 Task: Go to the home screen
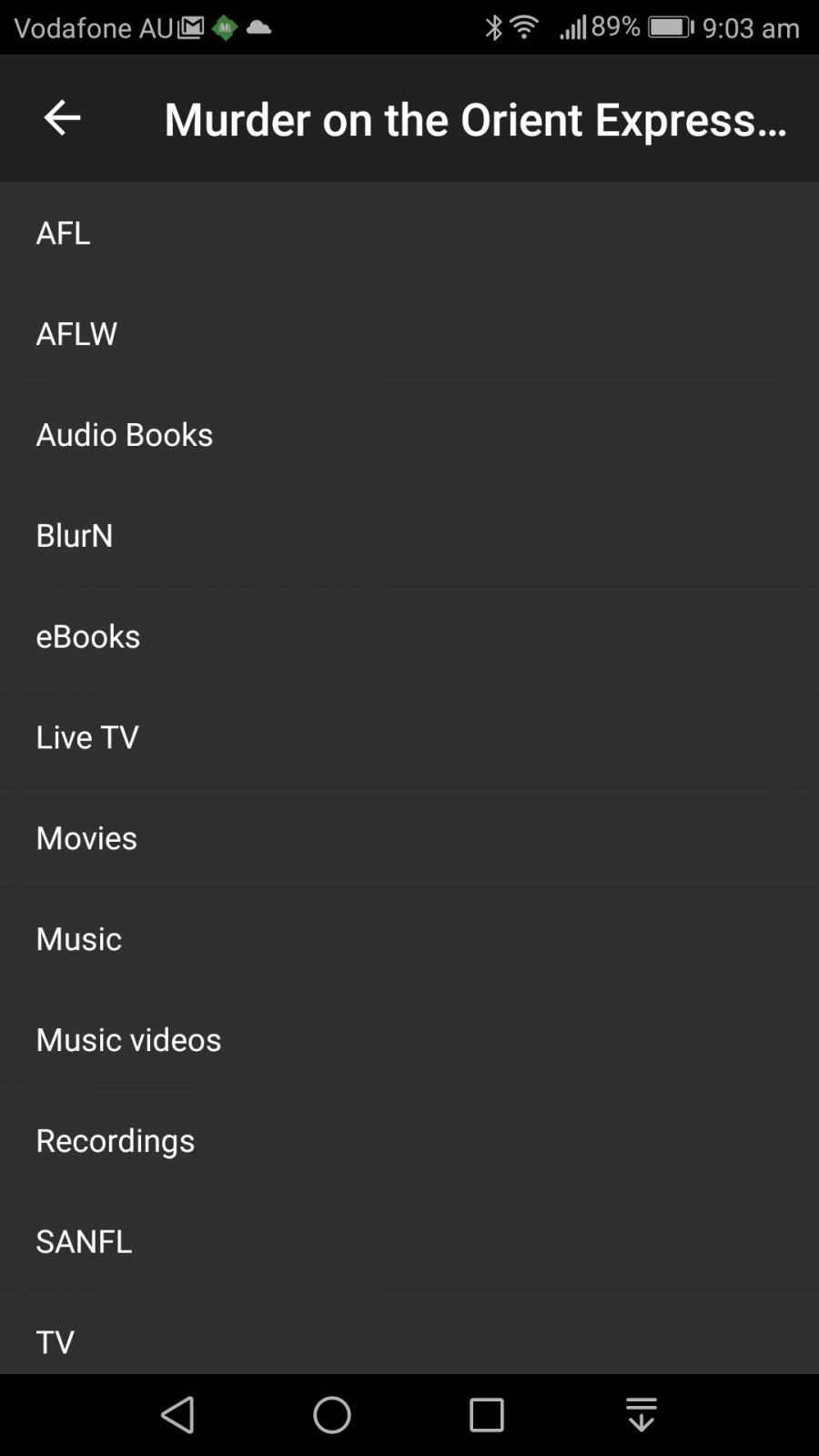point(332,1415)
